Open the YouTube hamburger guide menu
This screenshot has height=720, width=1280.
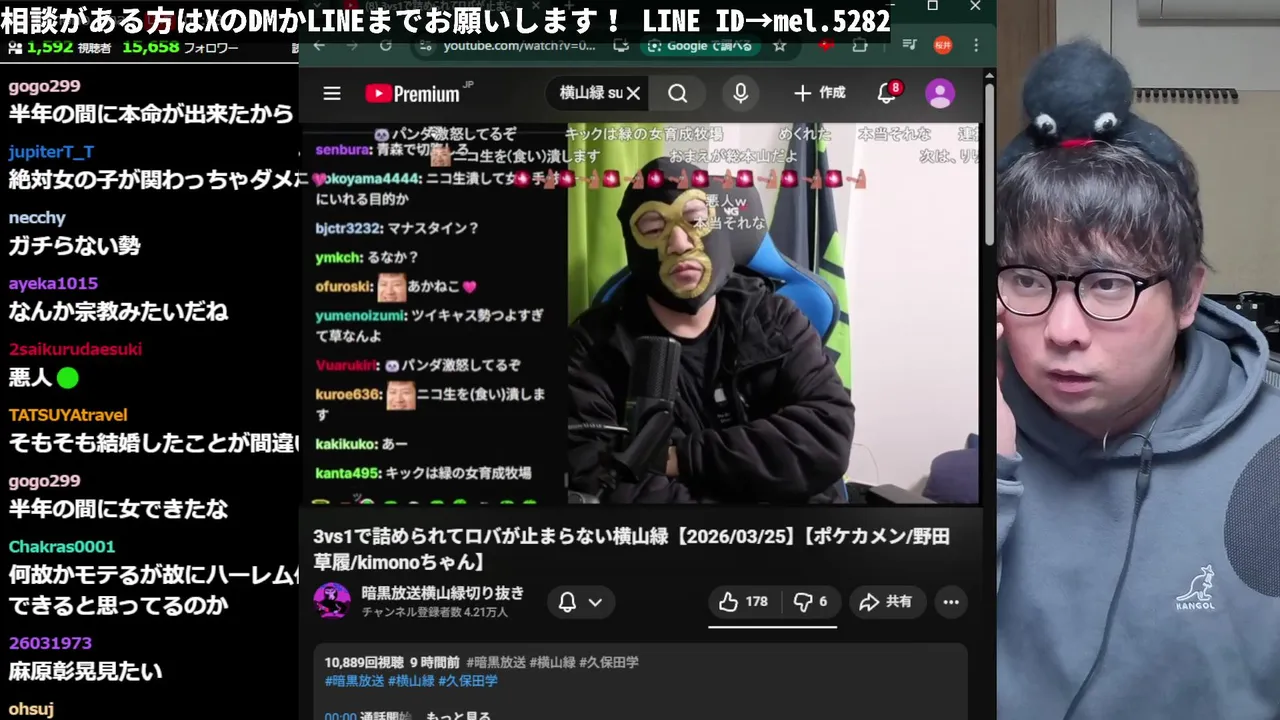(x=332, y=93)
